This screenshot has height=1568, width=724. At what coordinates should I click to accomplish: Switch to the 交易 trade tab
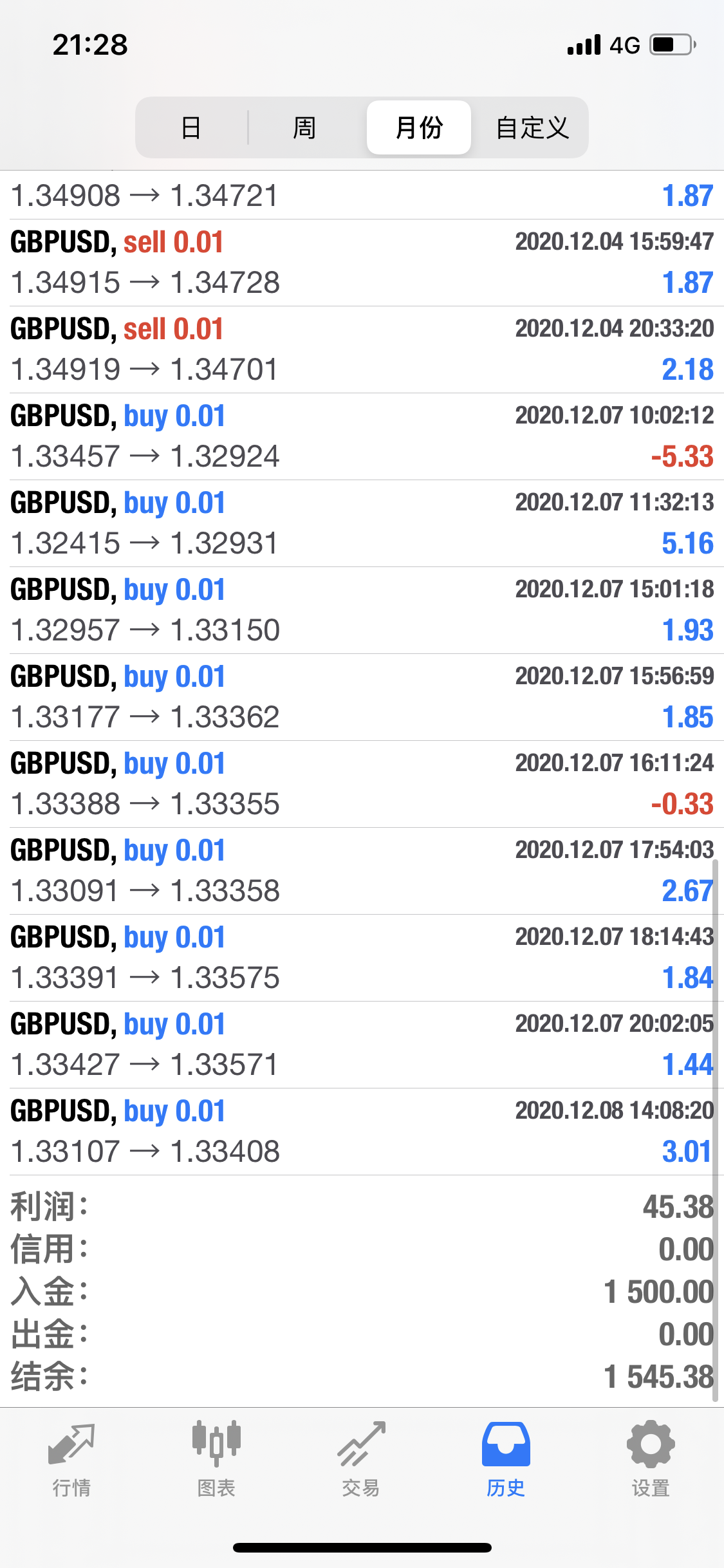[361, 1459]
